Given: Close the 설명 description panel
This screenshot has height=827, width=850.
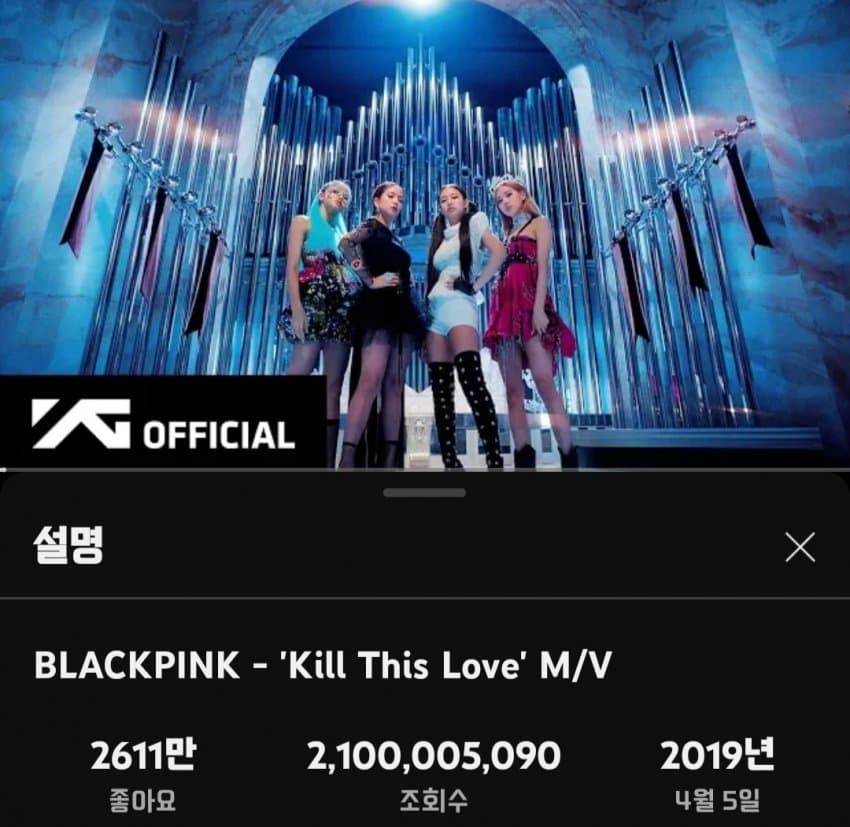Looking at the screenshot, I should [x=799, y=547].
